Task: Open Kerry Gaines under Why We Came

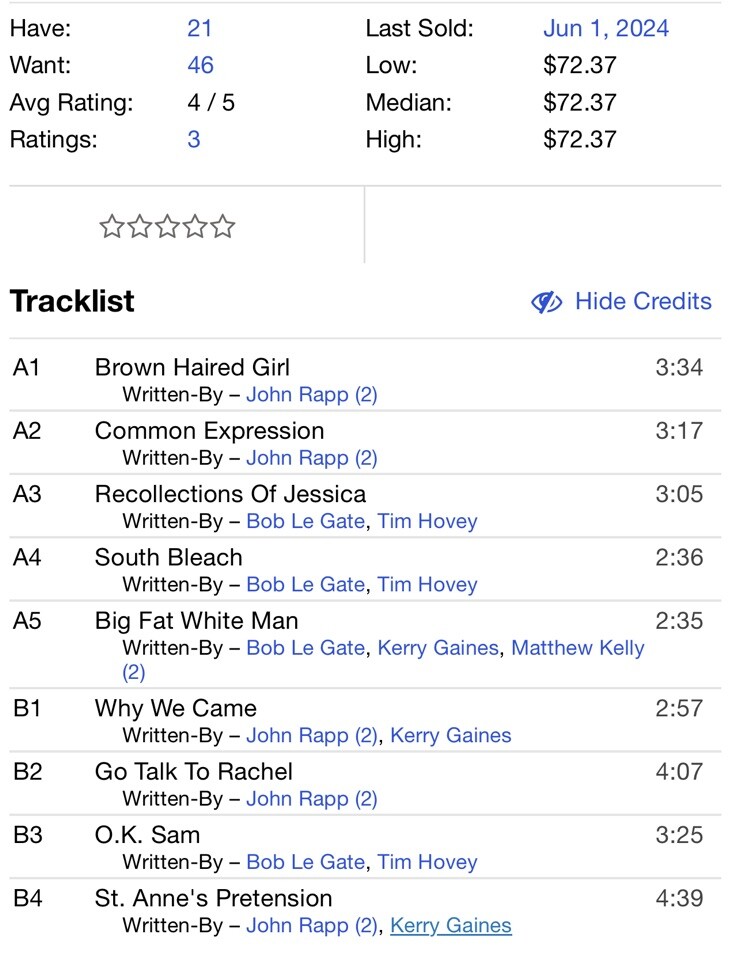Action: point(450,735)
